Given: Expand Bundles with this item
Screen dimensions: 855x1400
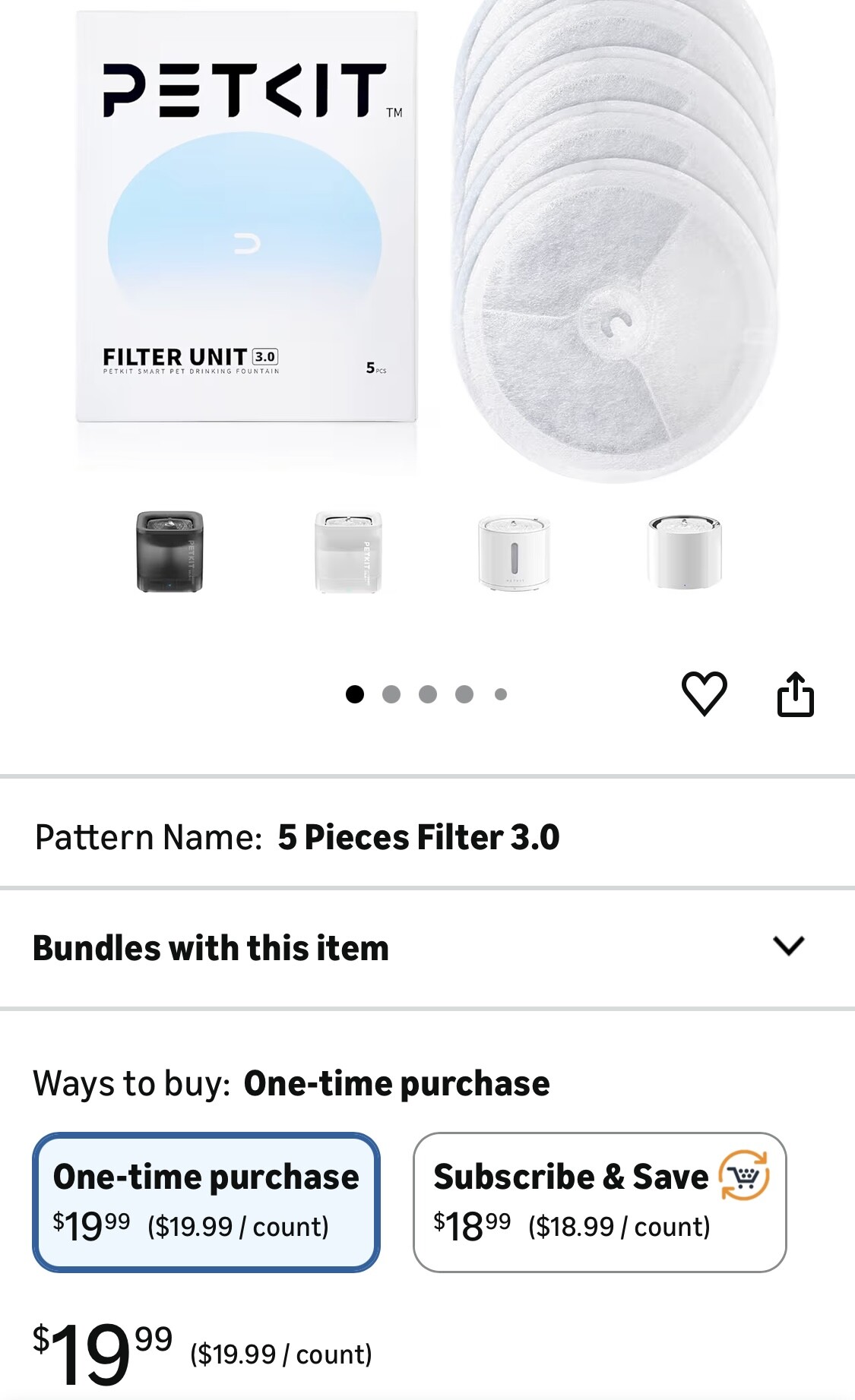Looking at the screenshot, I should (788, 947).
